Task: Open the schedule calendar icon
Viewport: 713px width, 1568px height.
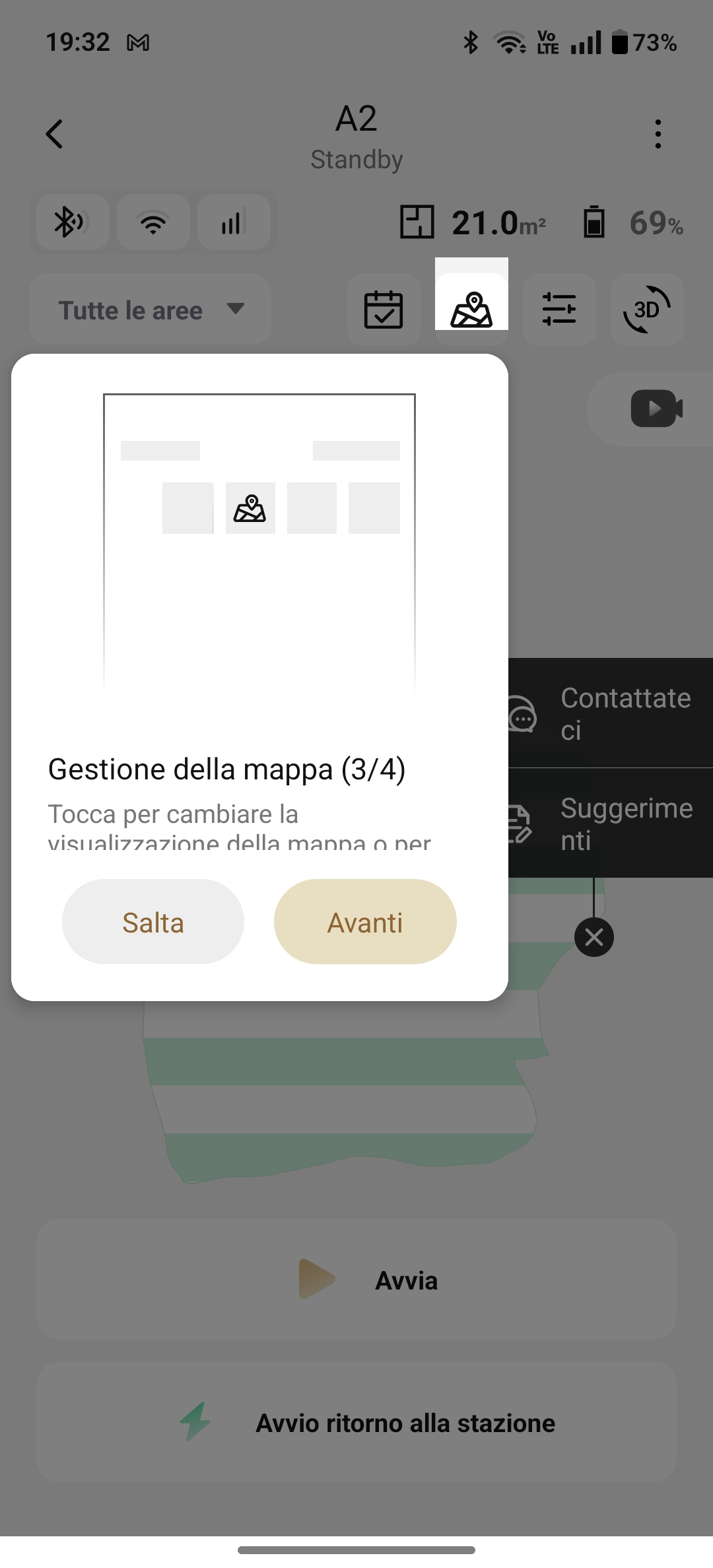Action: tap(384, 310)
